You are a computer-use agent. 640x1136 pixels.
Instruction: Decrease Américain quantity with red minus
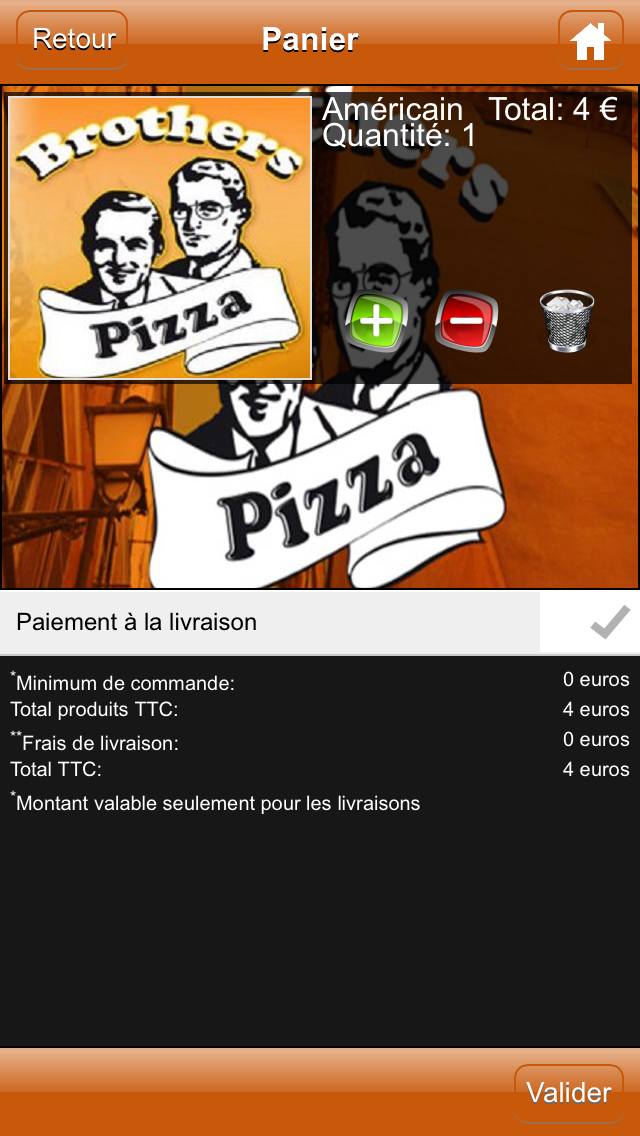point(466,322)
